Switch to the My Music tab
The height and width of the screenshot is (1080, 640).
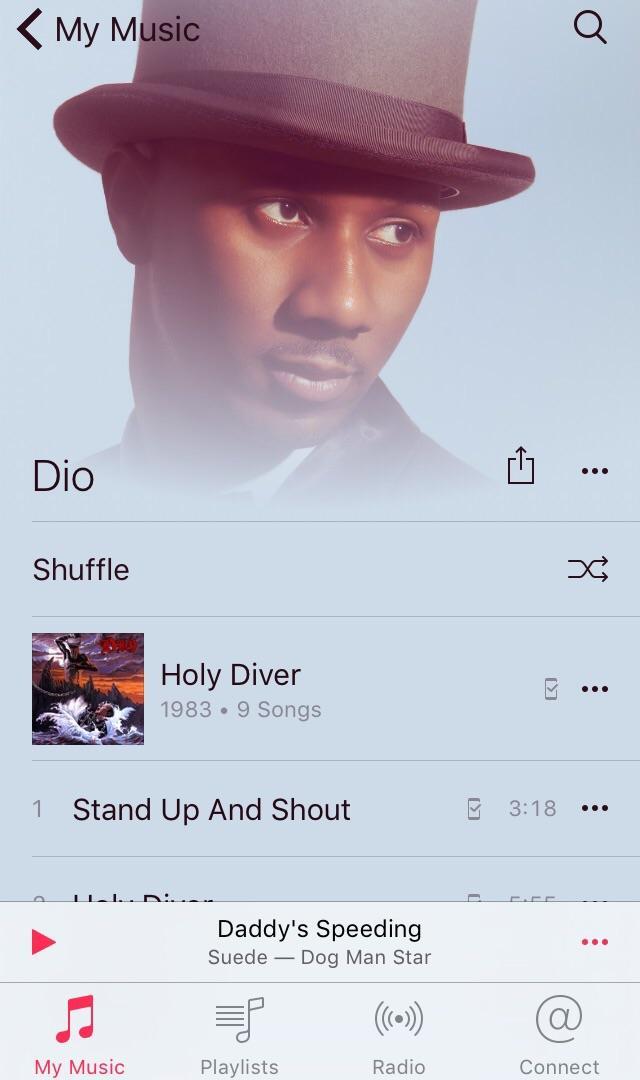tap(80, 1035)
